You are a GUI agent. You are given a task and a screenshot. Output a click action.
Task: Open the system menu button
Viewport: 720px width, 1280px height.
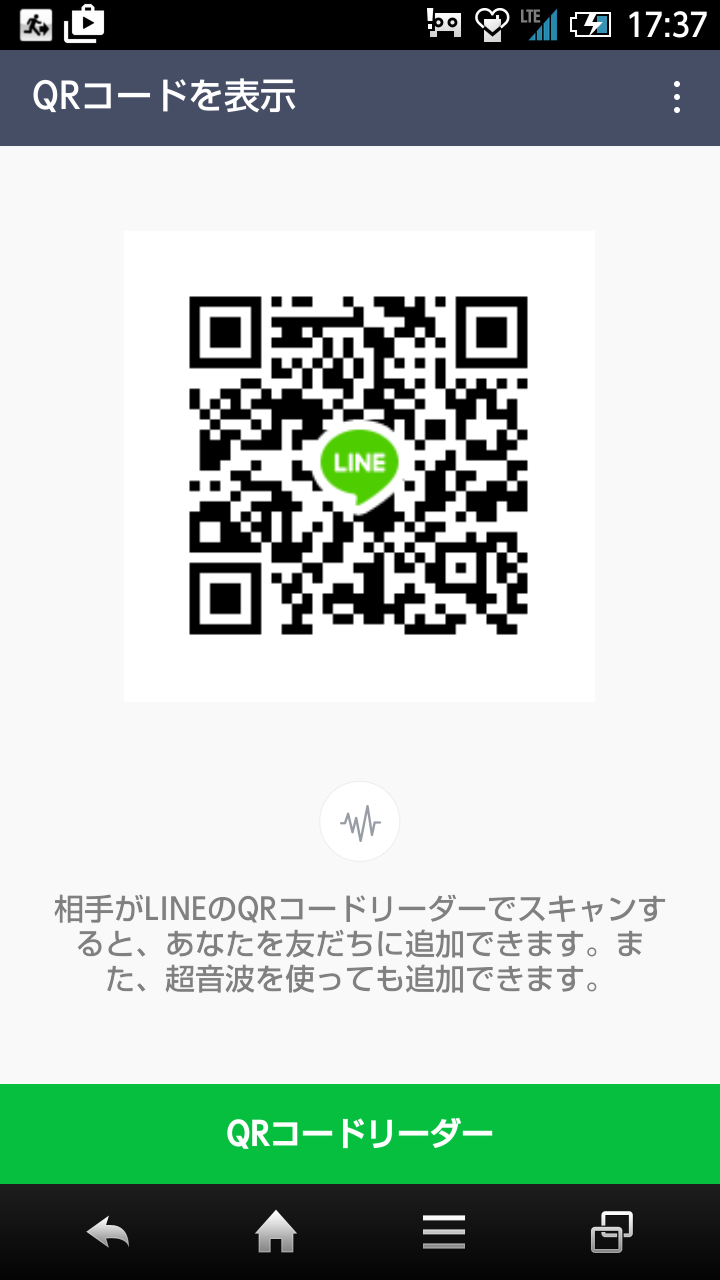[444, 1233]
